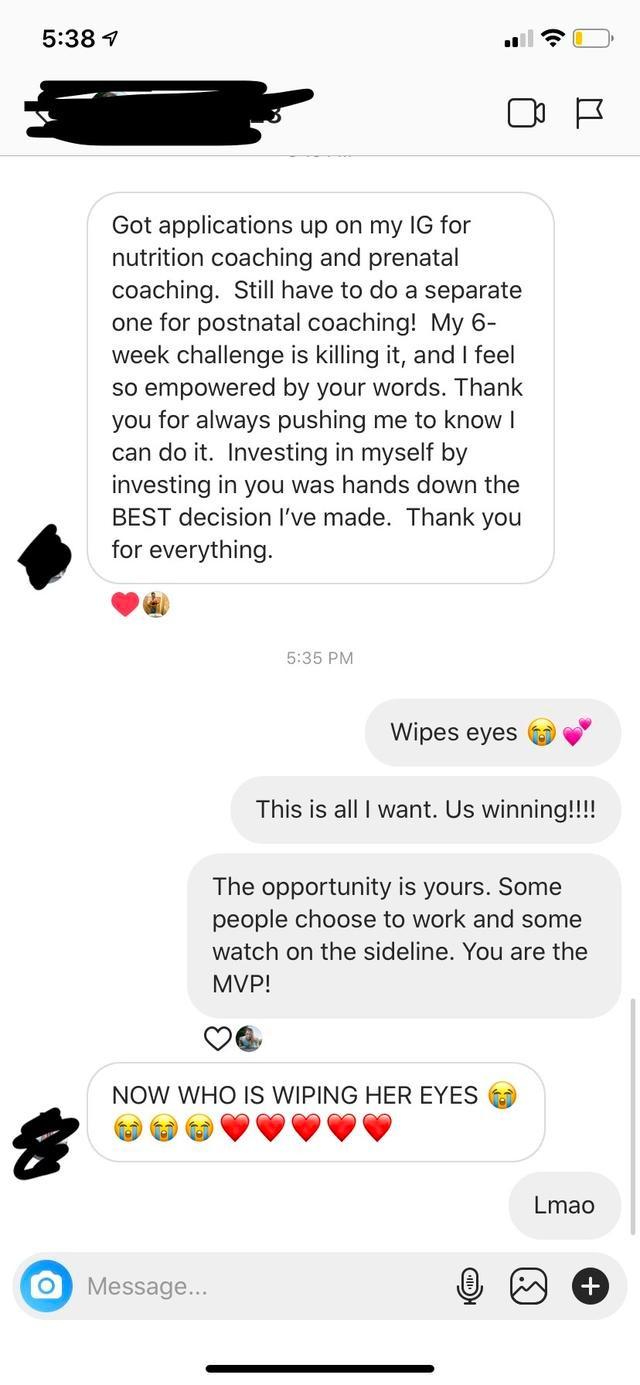640x1385 pixels.
Task: Open the plus icon for more options
Action: (590, 1286)
